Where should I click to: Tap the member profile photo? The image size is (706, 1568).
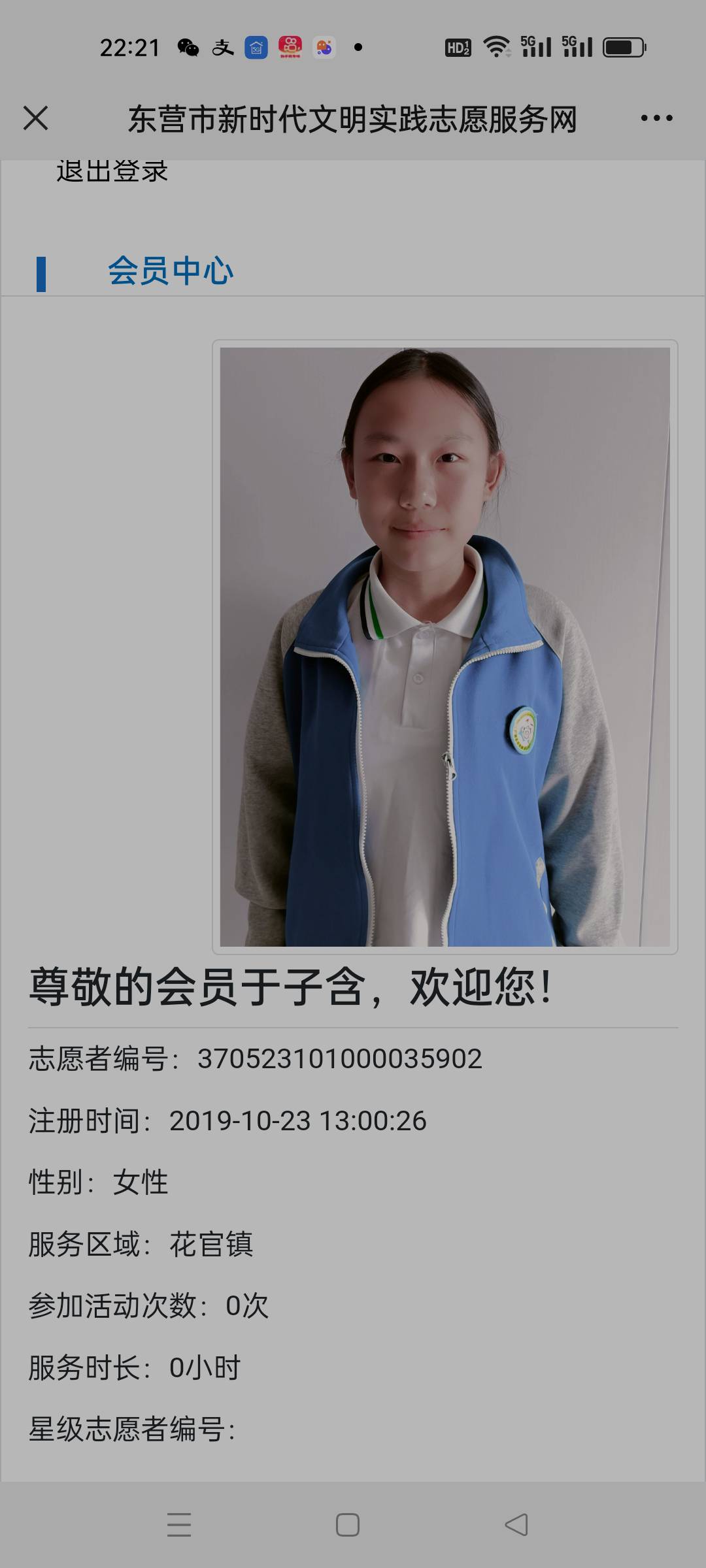pos(445,647)
